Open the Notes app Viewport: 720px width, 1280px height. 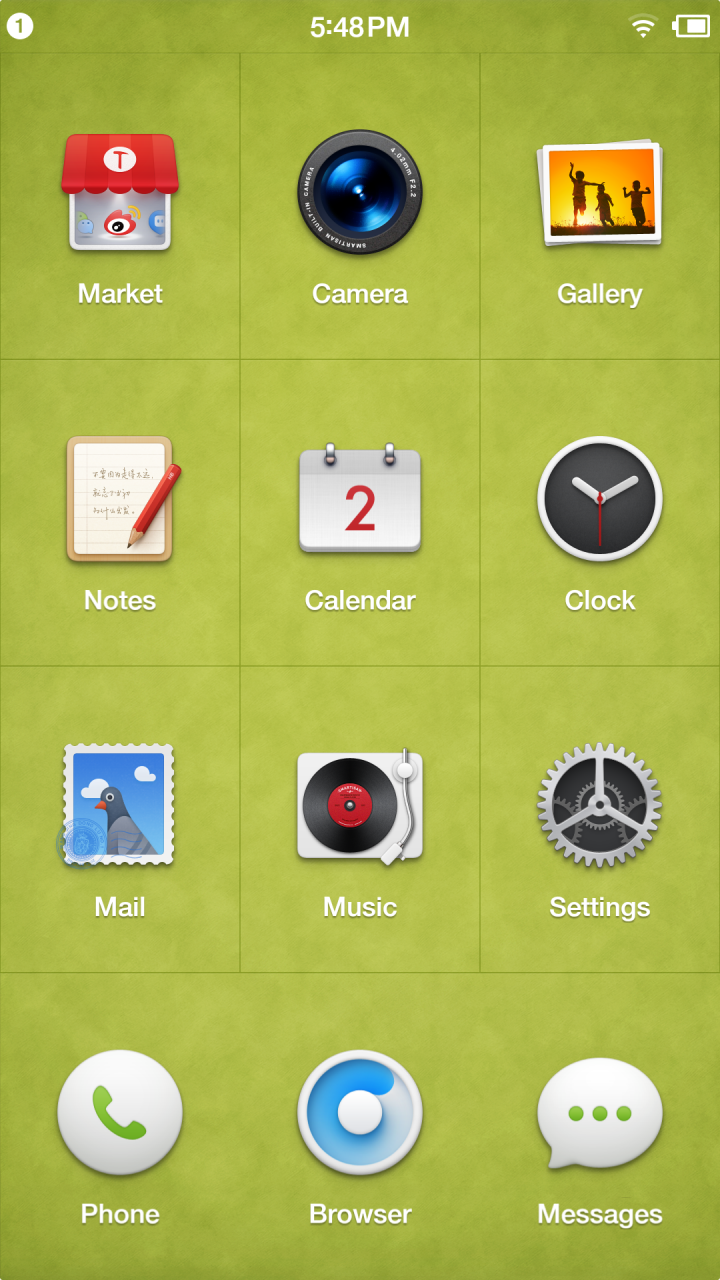[120, 499]
